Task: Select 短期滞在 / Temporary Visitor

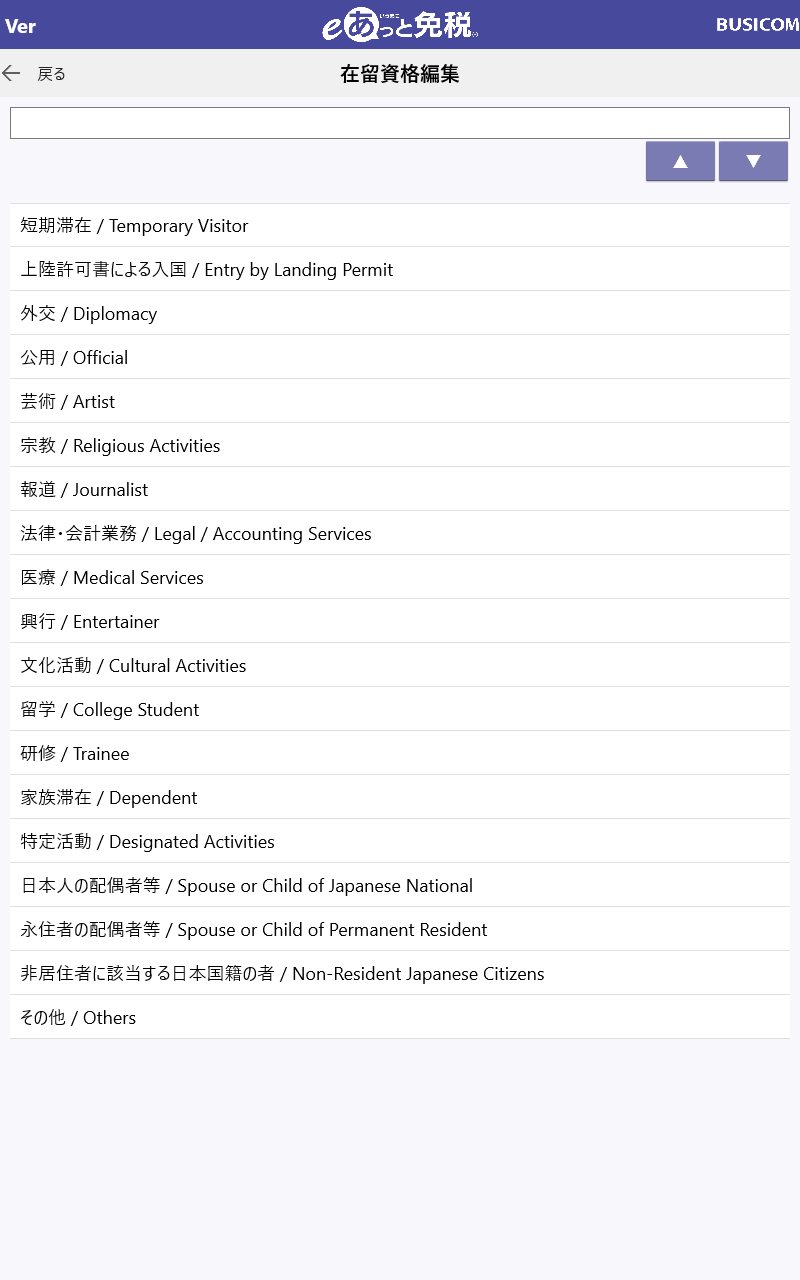Action: (400, 226)
